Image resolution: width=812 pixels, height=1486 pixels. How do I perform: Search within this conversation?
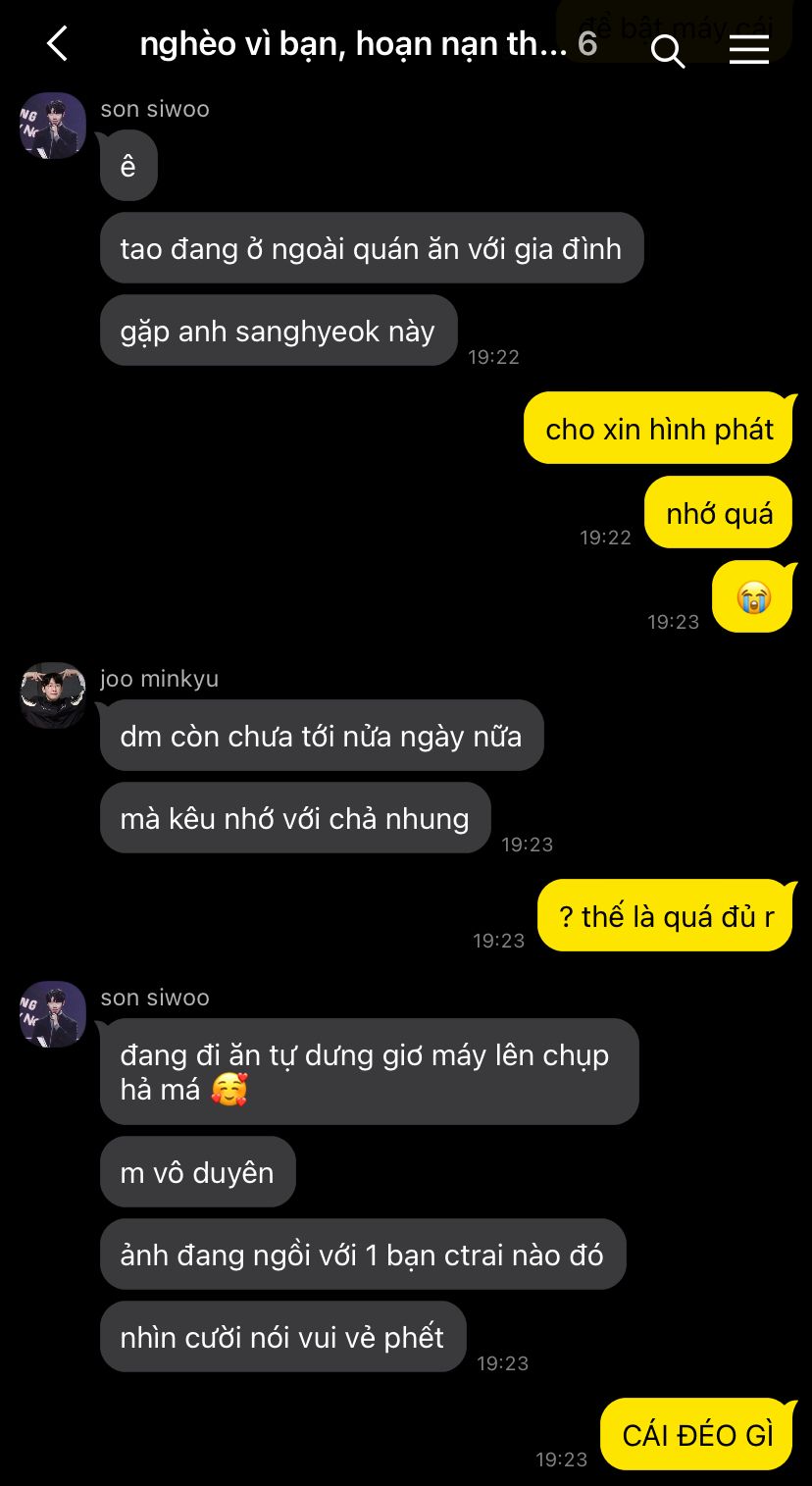[667, 50]
